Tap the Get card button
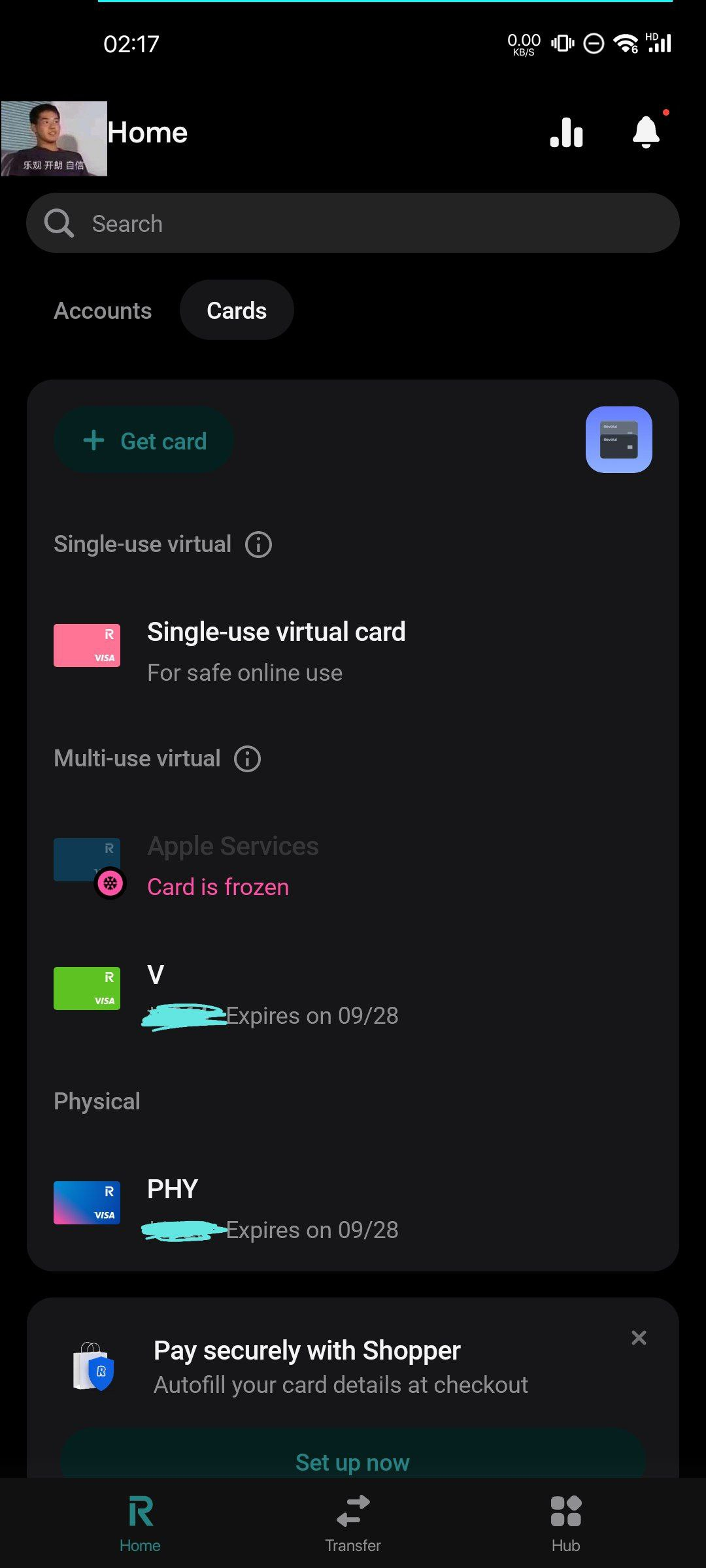Image resolution: width=706 pixels, height=1568 pixels. coord(144,441)
